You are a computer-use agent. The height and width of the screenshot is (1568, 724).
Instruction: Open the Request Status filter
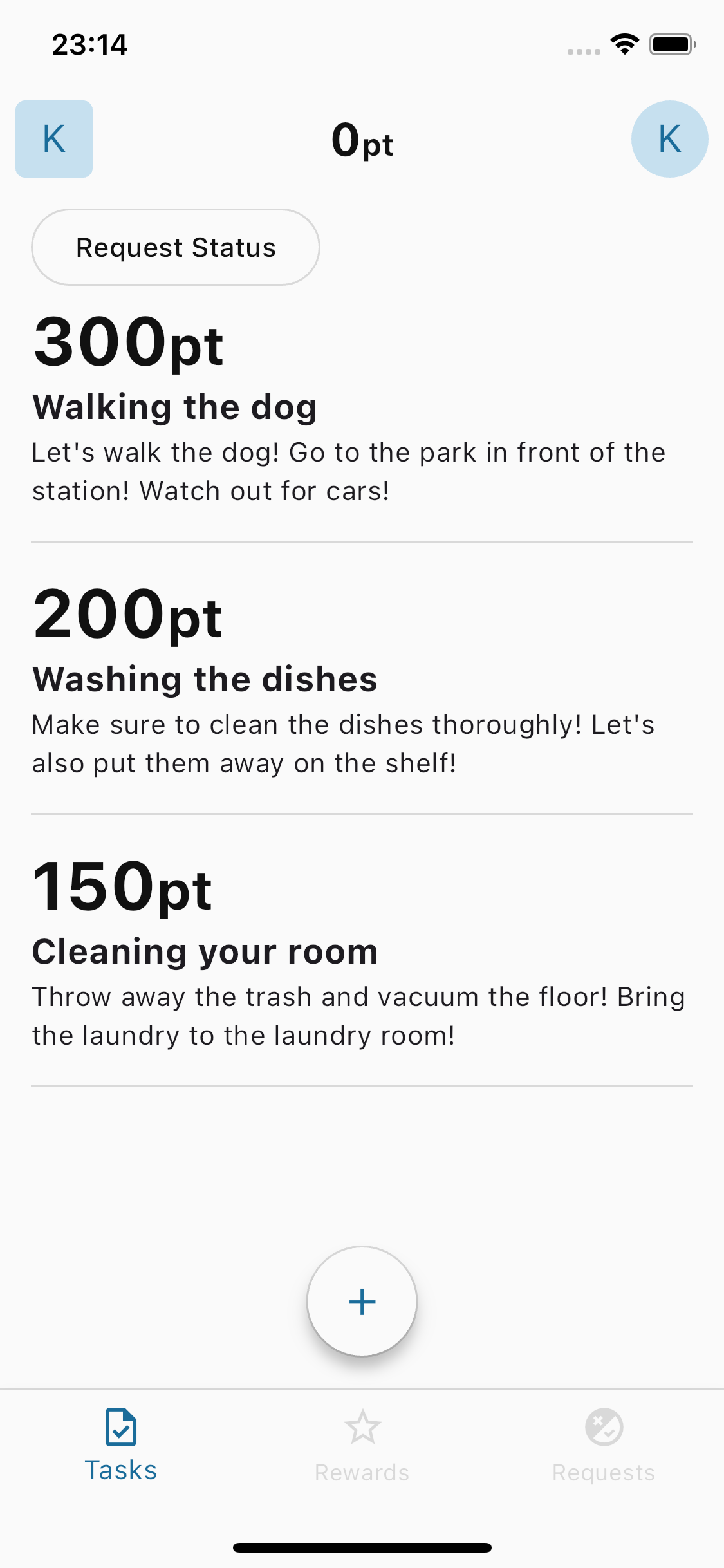click(x=175, y=247)
